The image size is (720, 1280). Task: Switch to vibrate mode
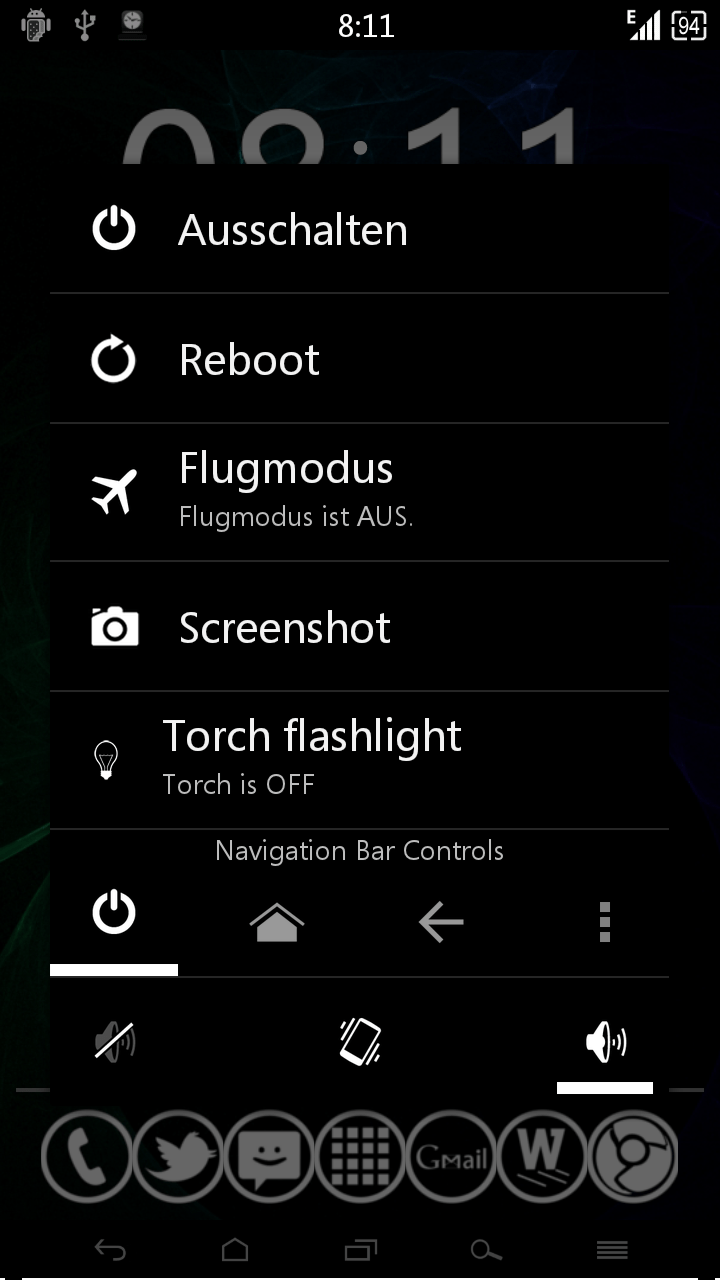(359, 1043)
